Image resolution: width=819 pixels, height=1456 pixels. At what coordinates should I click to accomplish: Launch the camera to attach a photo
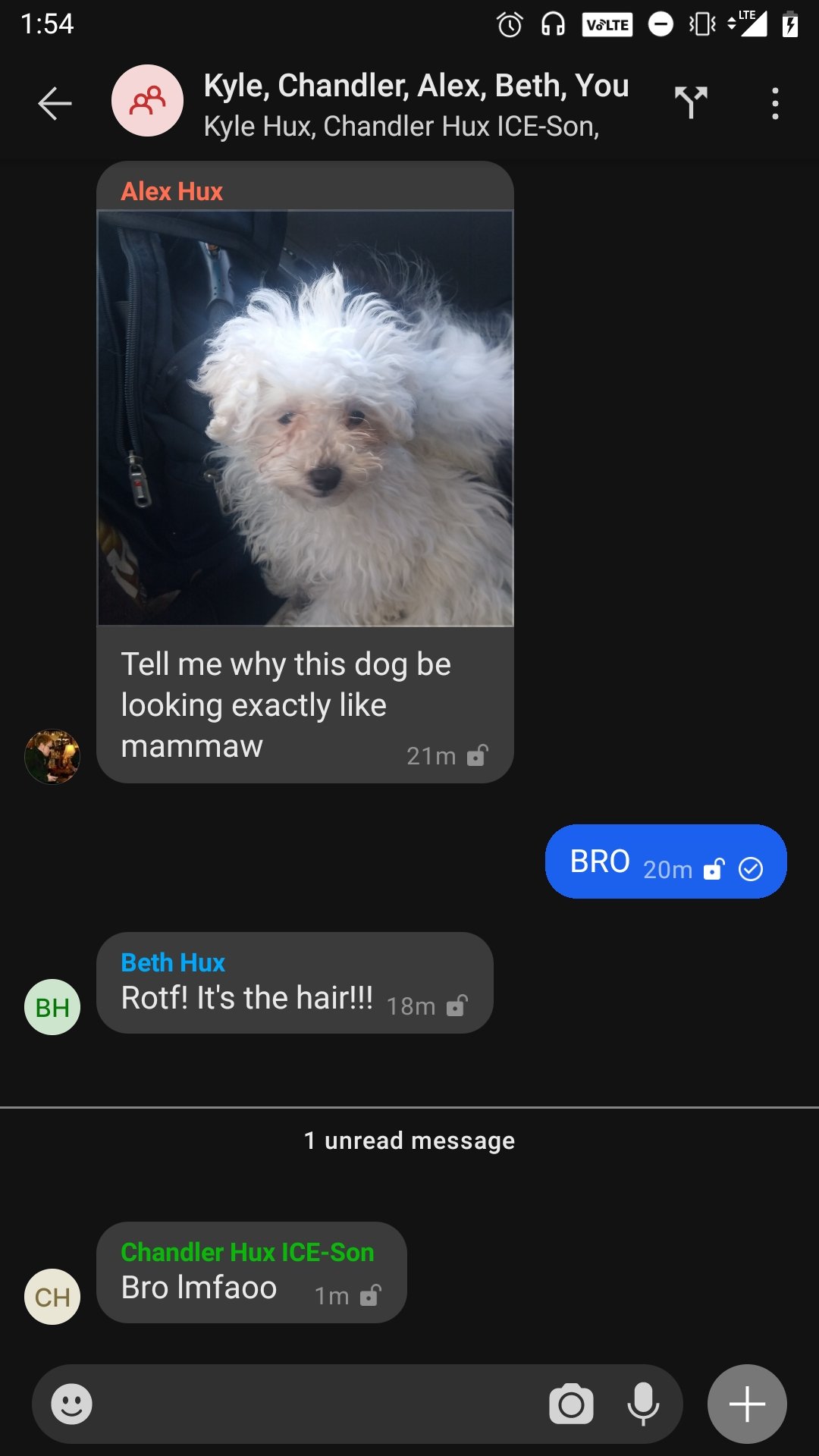point(571,1404)
